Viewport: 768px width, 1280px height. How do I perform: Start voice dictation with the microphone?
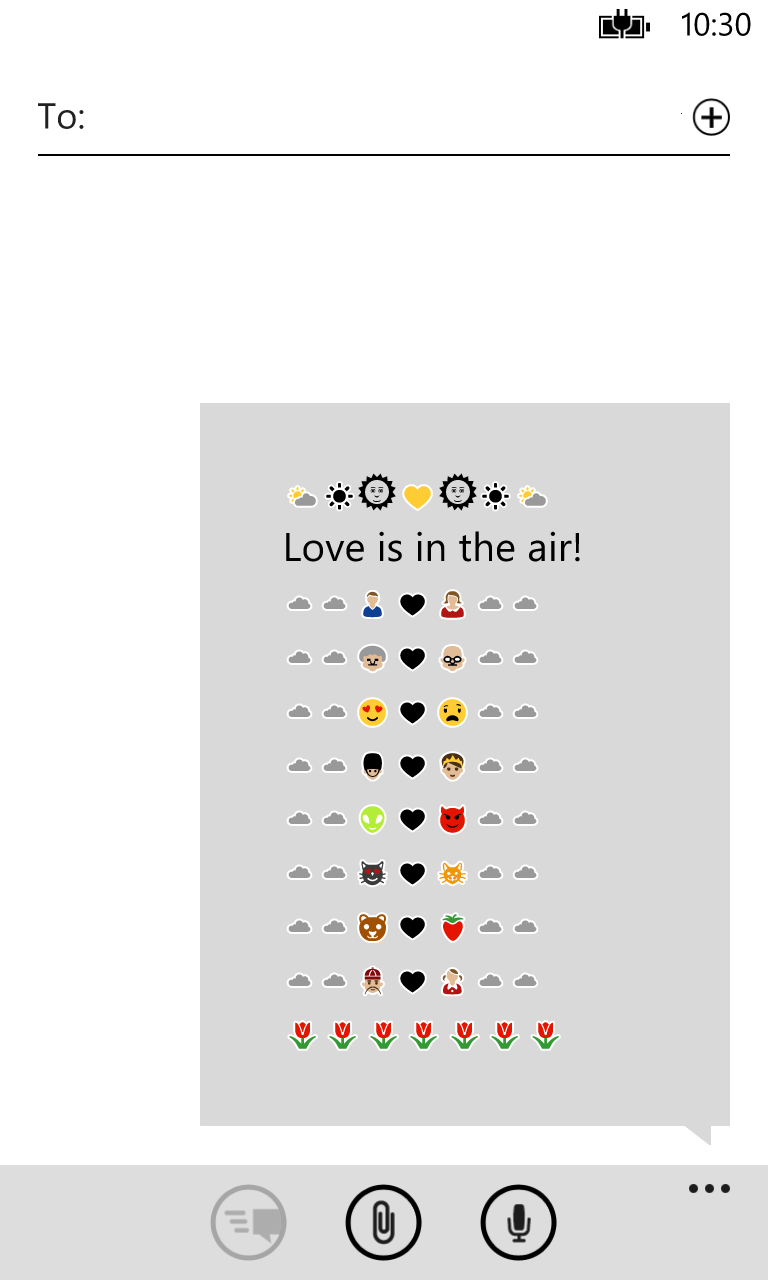coord(518,1222)
